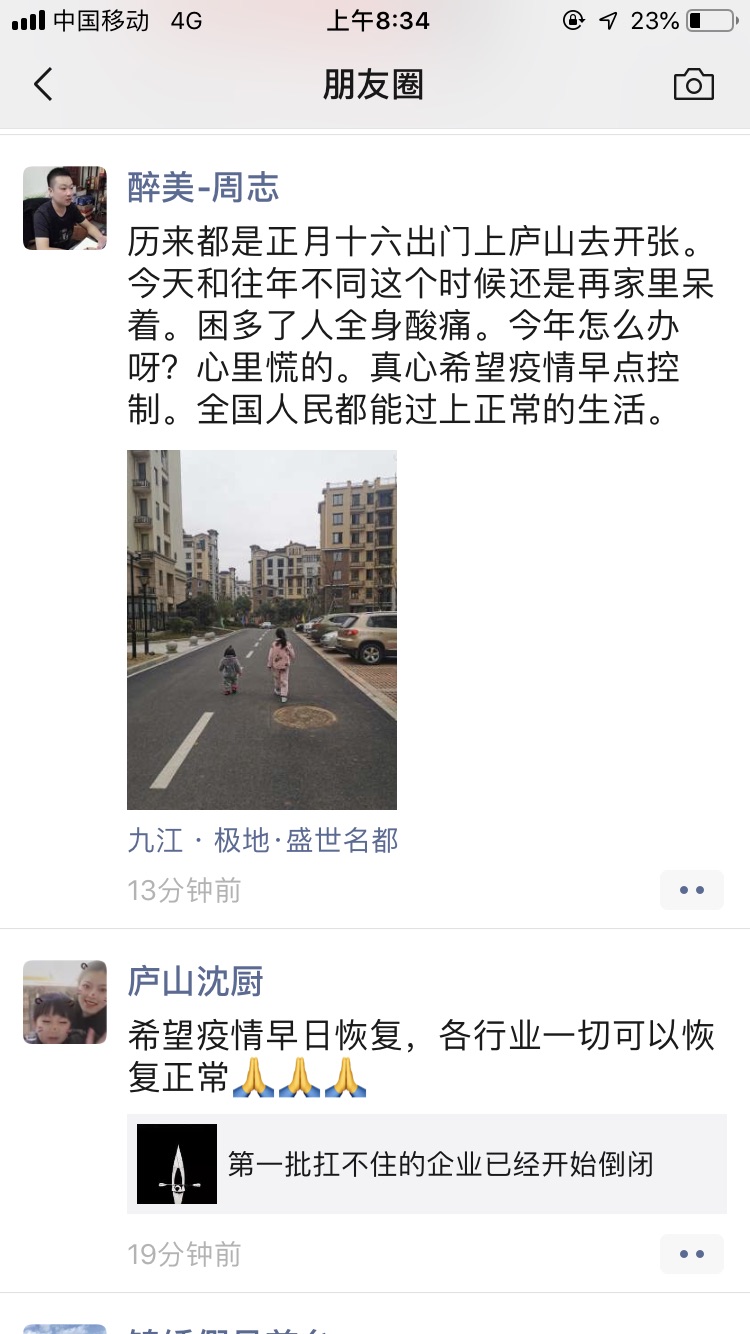The width and height of the screenshot is (750, 1334).
Task: View the street photo in 醉美-周志's post
Action: tap(262, 629)
